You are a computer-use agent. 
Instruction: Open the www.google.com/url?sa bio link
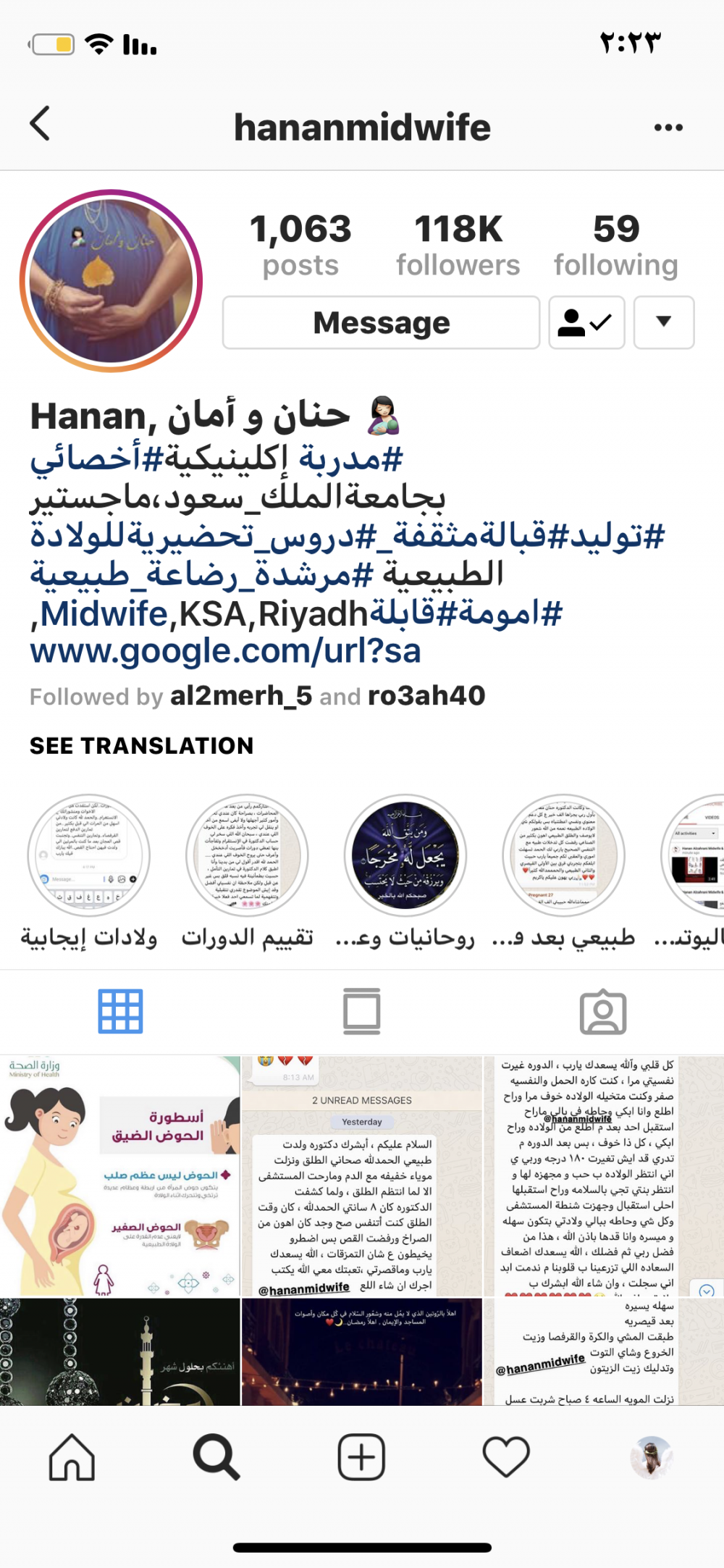pos(225,651)
